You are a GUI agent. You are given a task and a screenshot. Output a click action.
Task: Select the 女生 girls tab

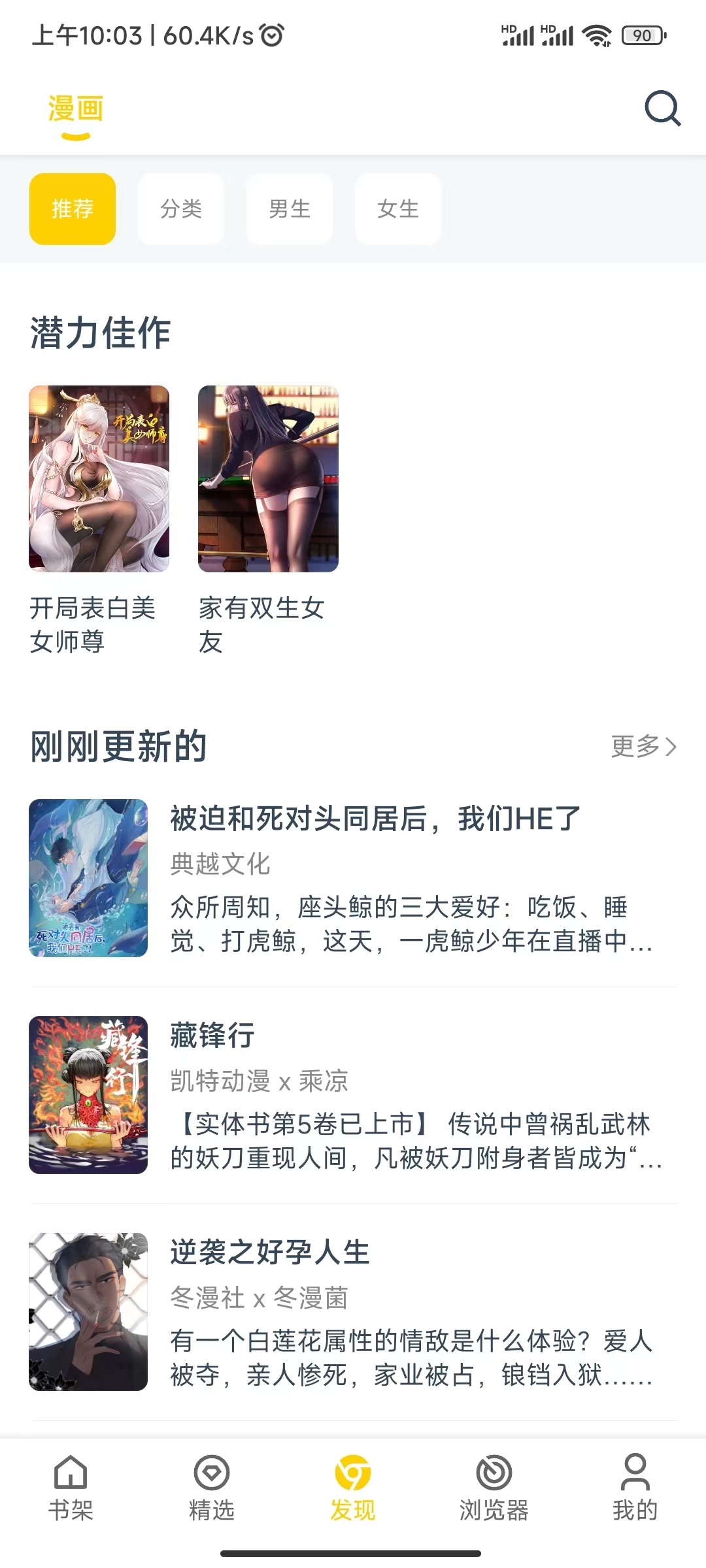tap(398, 208)
